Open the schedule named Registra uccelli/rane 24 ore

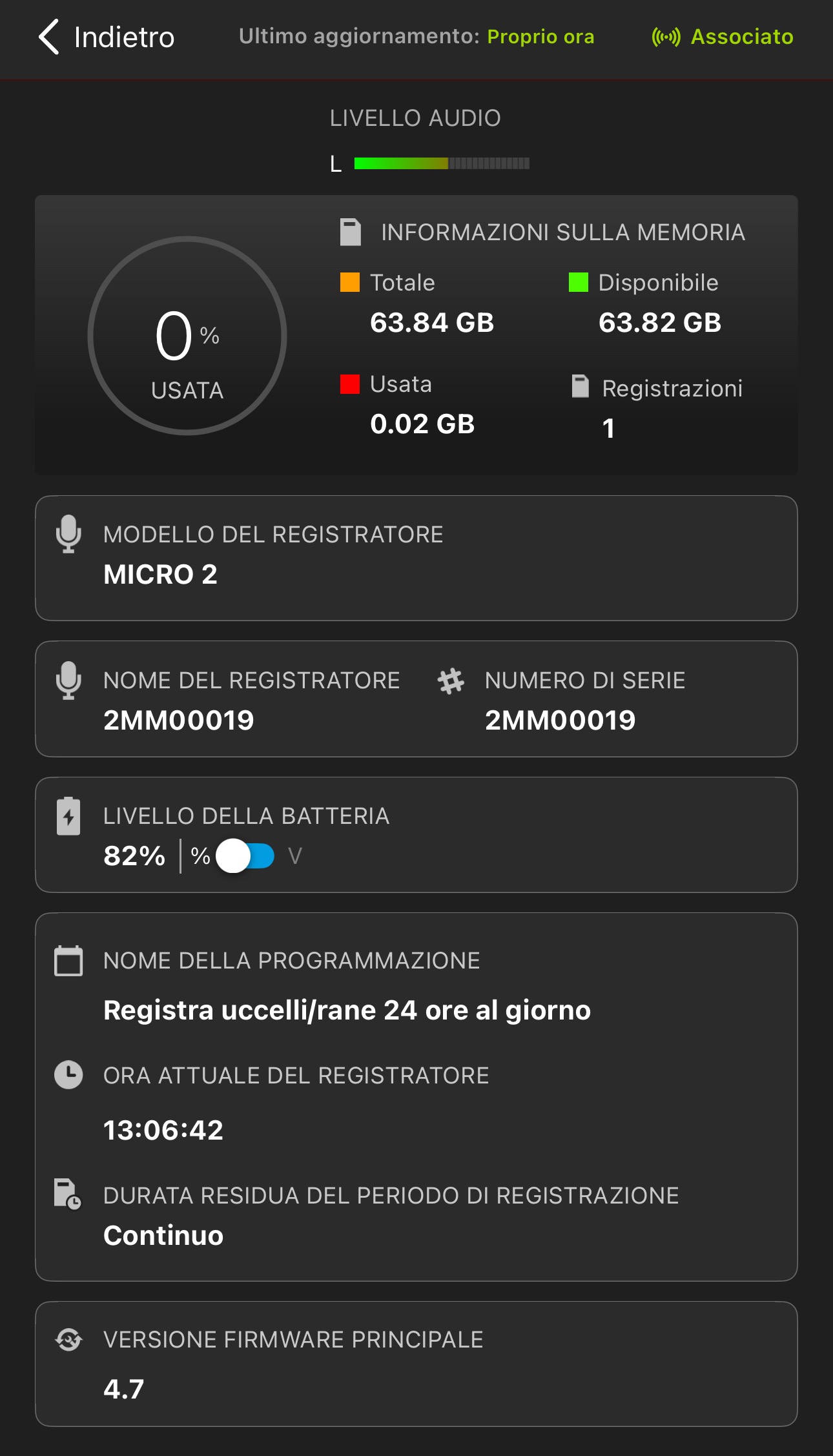tap(347, 1010)
